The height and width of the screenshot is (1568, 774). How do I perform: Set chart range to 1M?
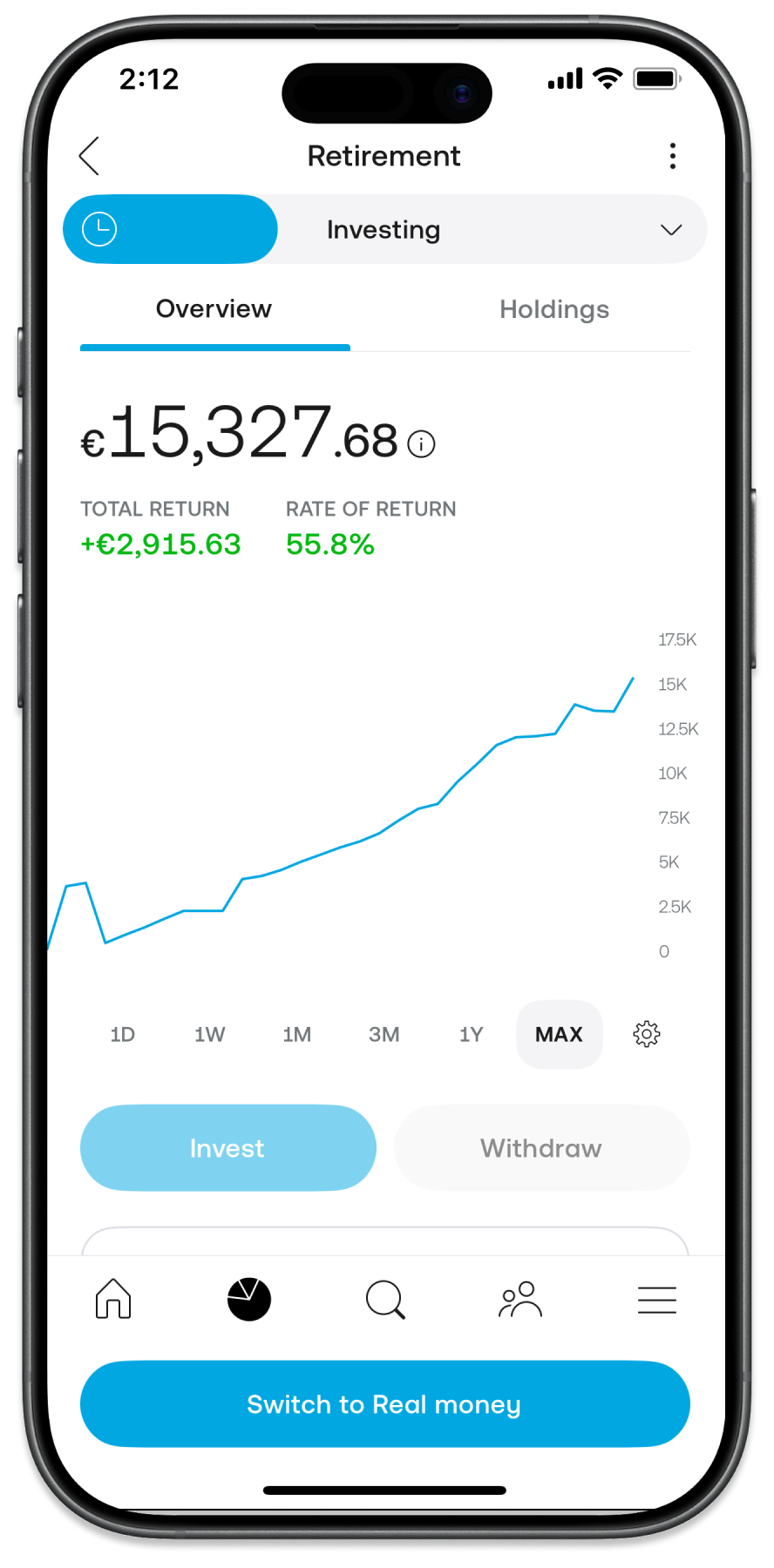(297, 1034)
